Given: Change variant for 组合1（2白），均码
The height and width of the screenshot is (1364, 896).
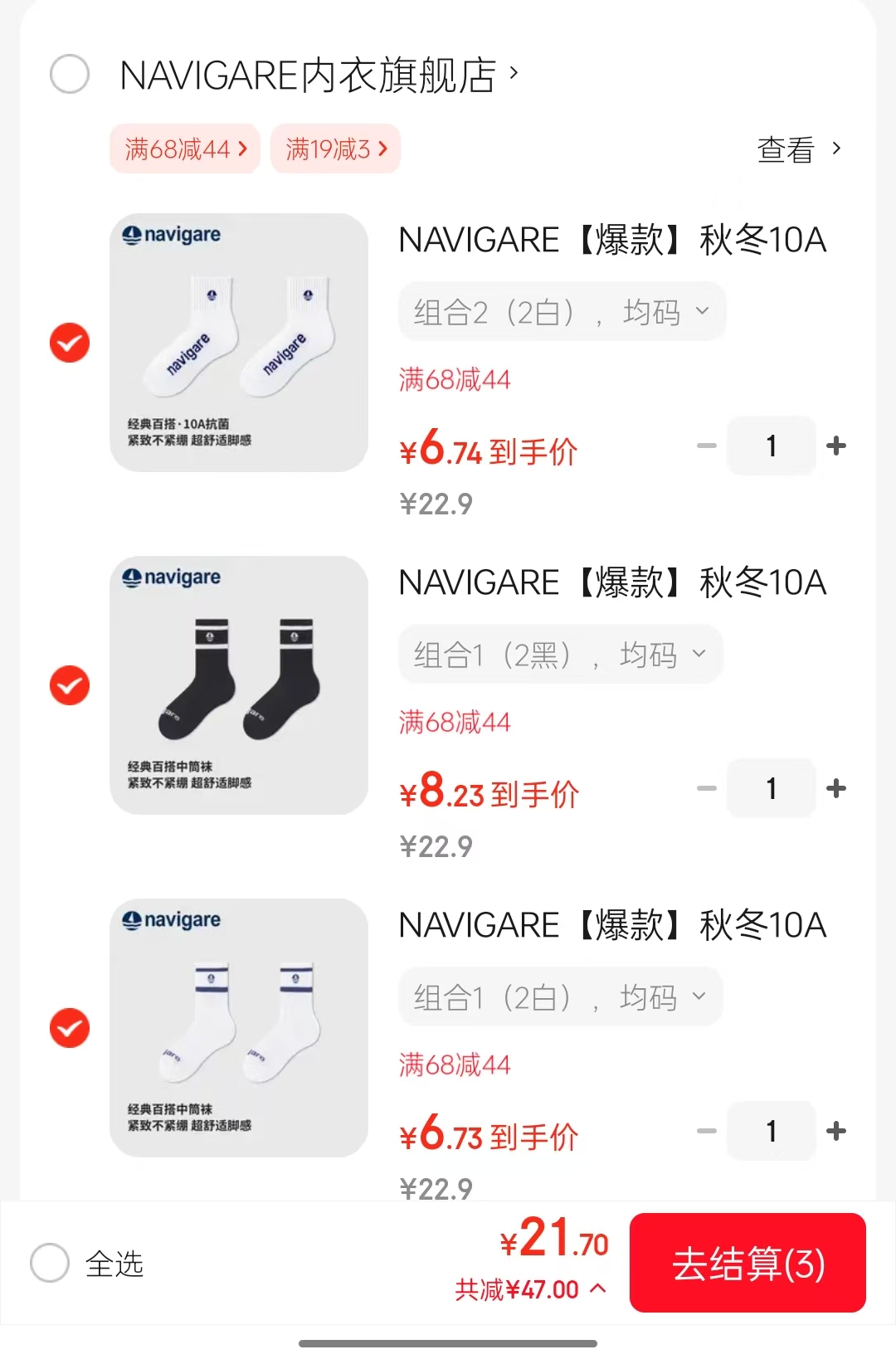Looking at the screenshot, I should point(560,997).
